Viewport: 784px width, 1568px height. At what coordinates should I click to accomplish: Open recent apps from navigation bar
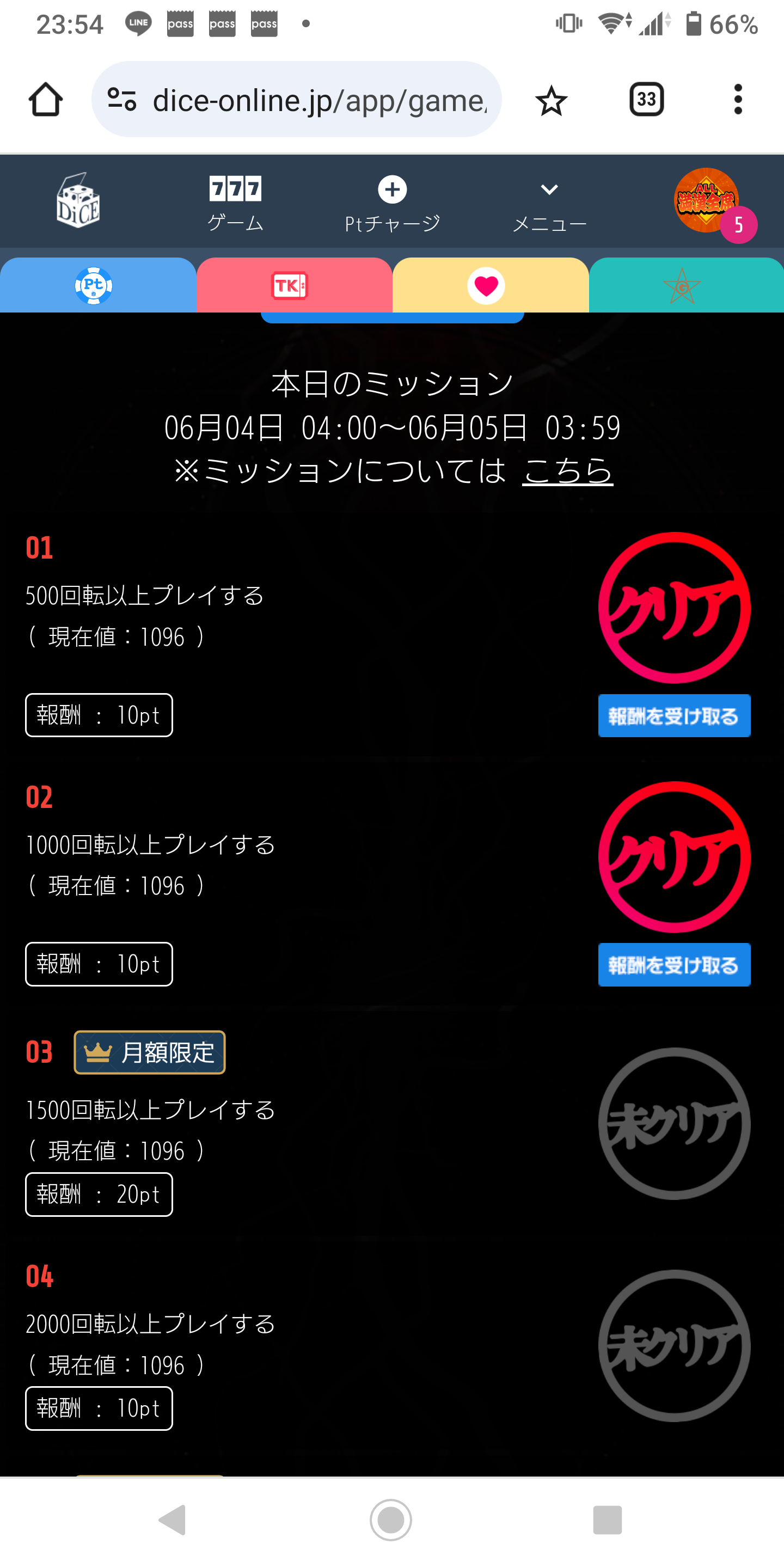coord(608,1520)
